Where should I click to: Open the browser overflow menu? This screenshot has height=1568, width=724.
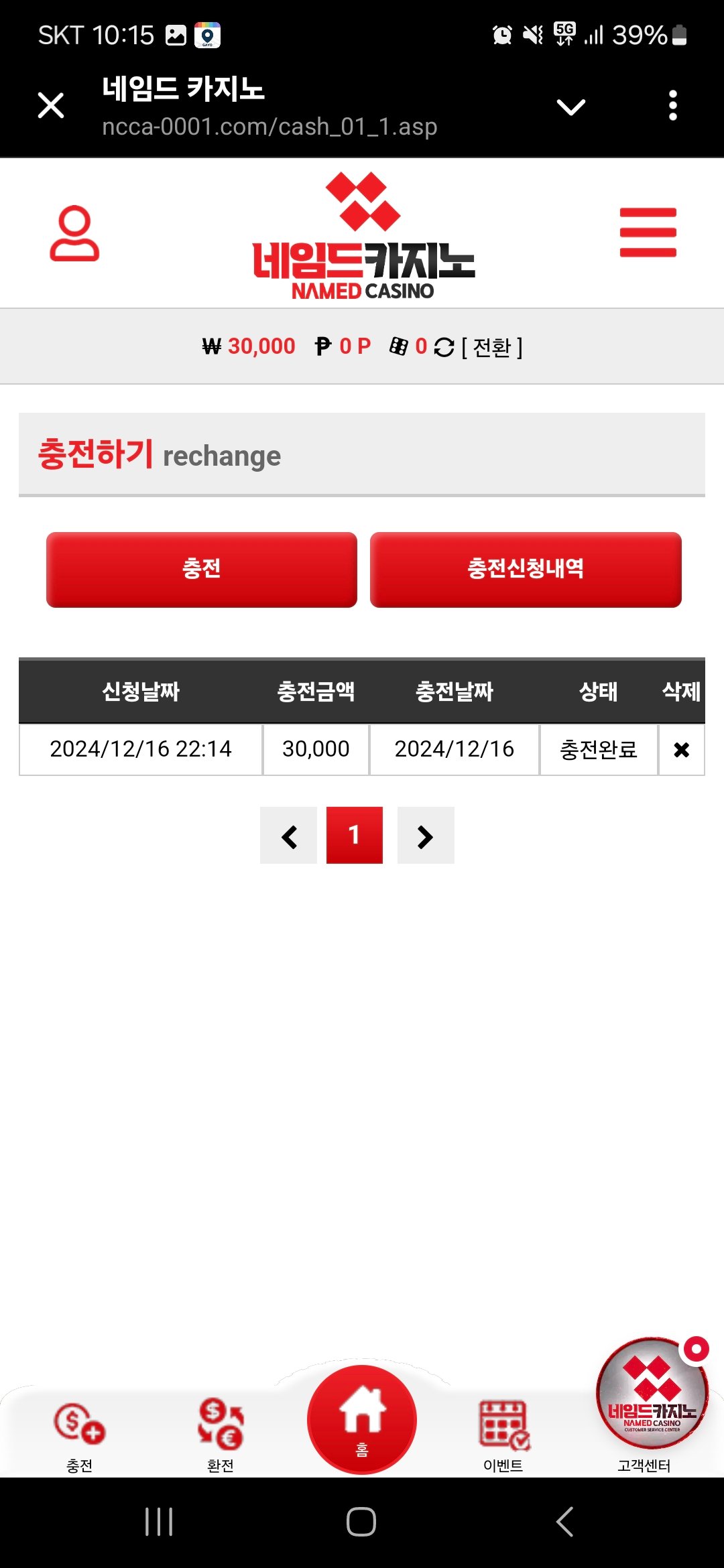[x=672, y=106]
